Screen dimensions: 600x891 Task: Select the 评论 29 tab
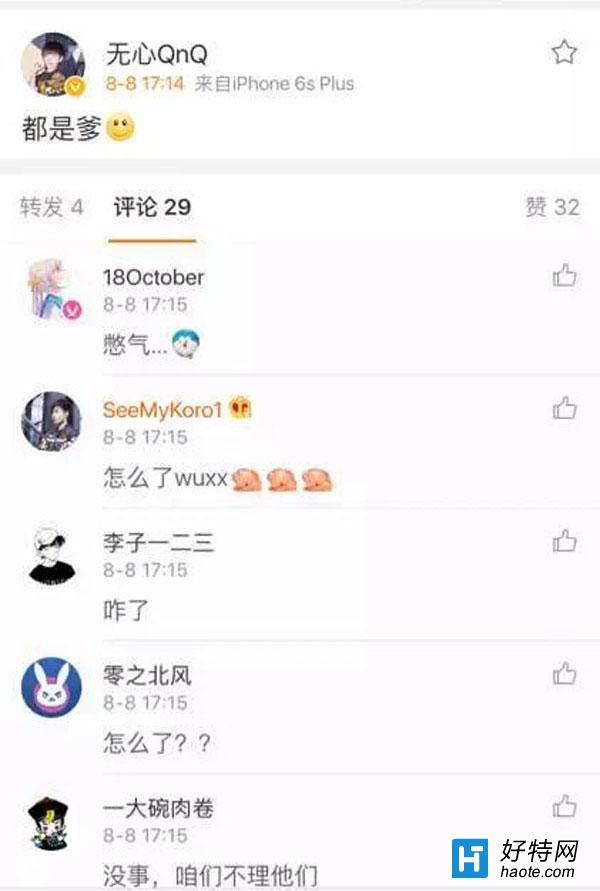pos(152,207)
